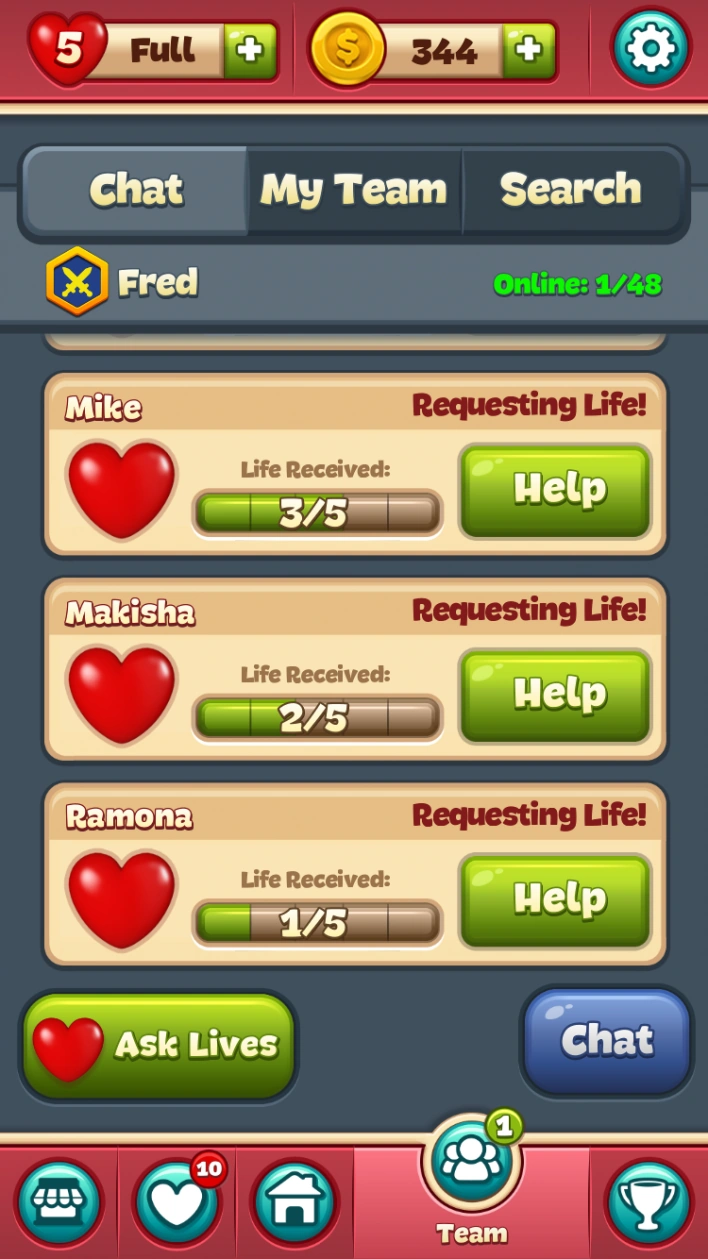The height and width of the screenshot is (1259, 708).
Task: Open the blue Chat button
Action: (x=607, y=1041)
